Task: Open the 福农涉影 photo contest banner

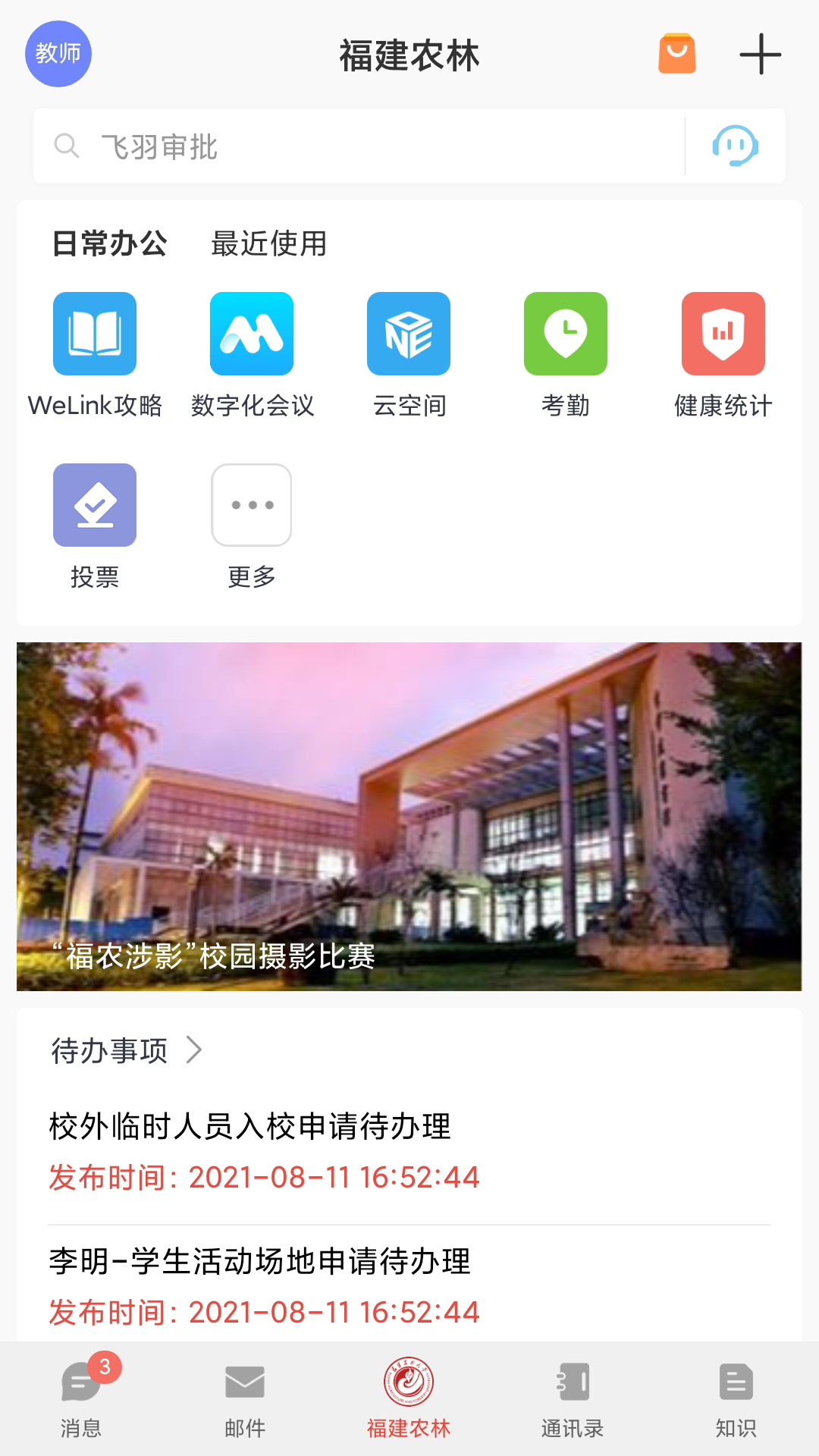Action: point(409,816)
